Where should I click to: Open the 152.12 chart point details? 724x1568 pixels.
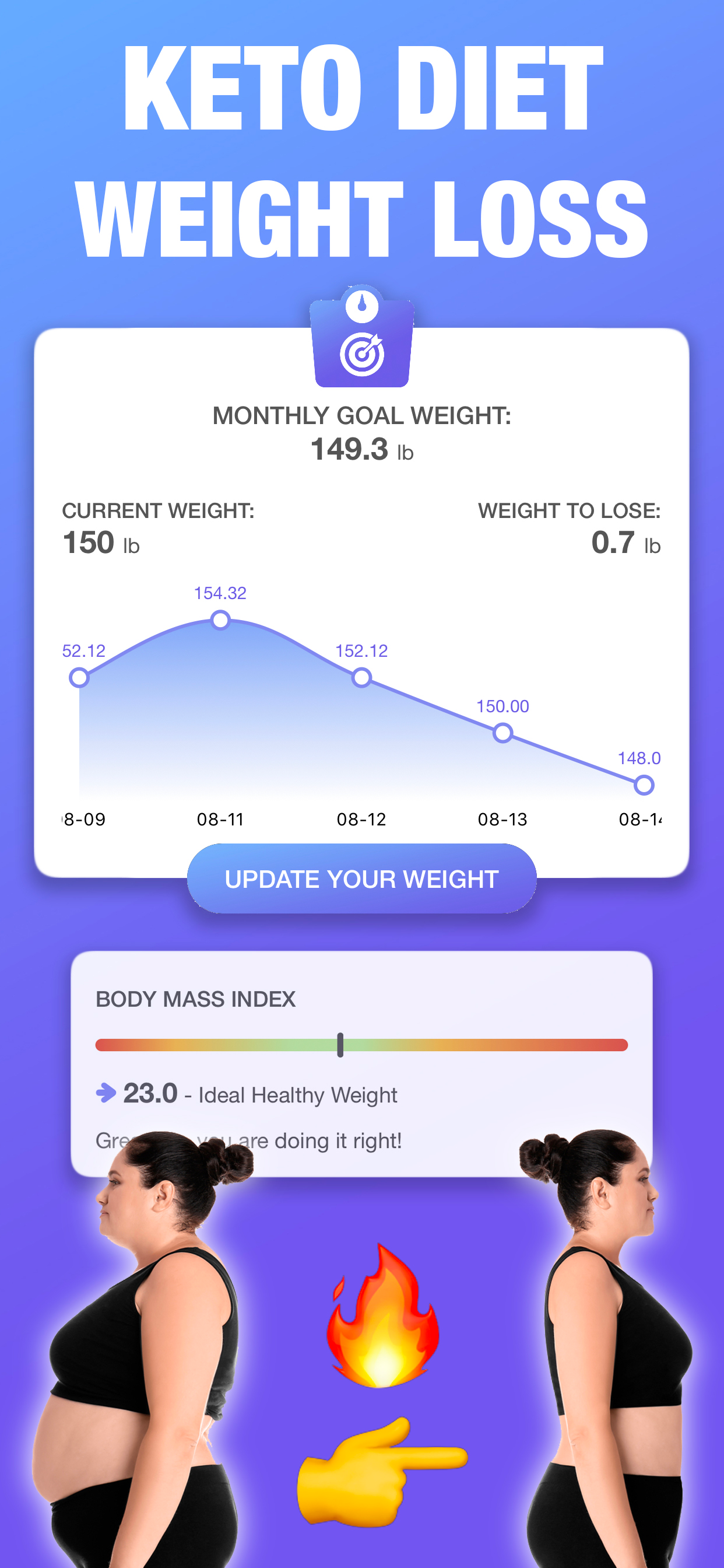pyautogui.click(x=361, y=677)
